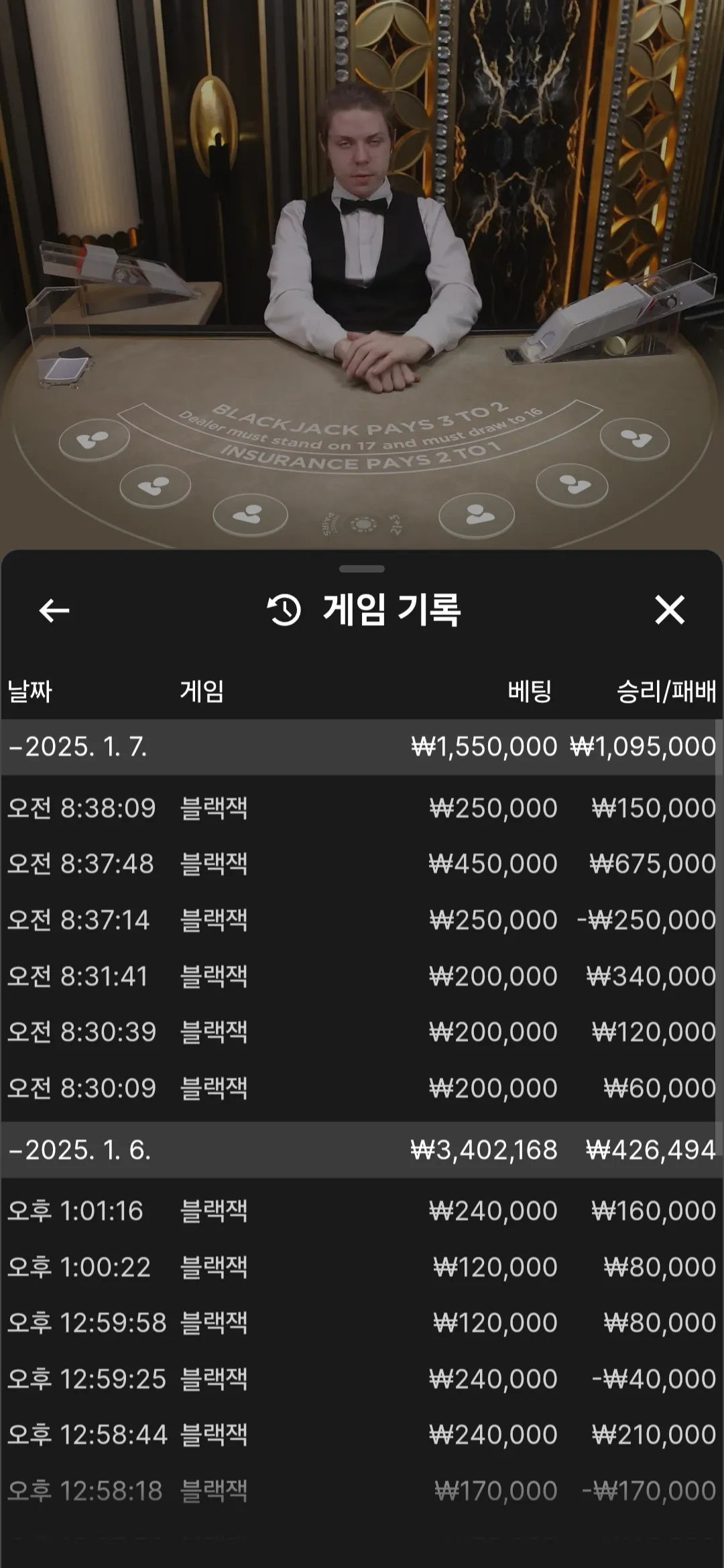Screen dimensions: 724x1568
Task: Open the 오후 1:00:22 game record
Action: pyautogui.click(x=362, y=1267)
